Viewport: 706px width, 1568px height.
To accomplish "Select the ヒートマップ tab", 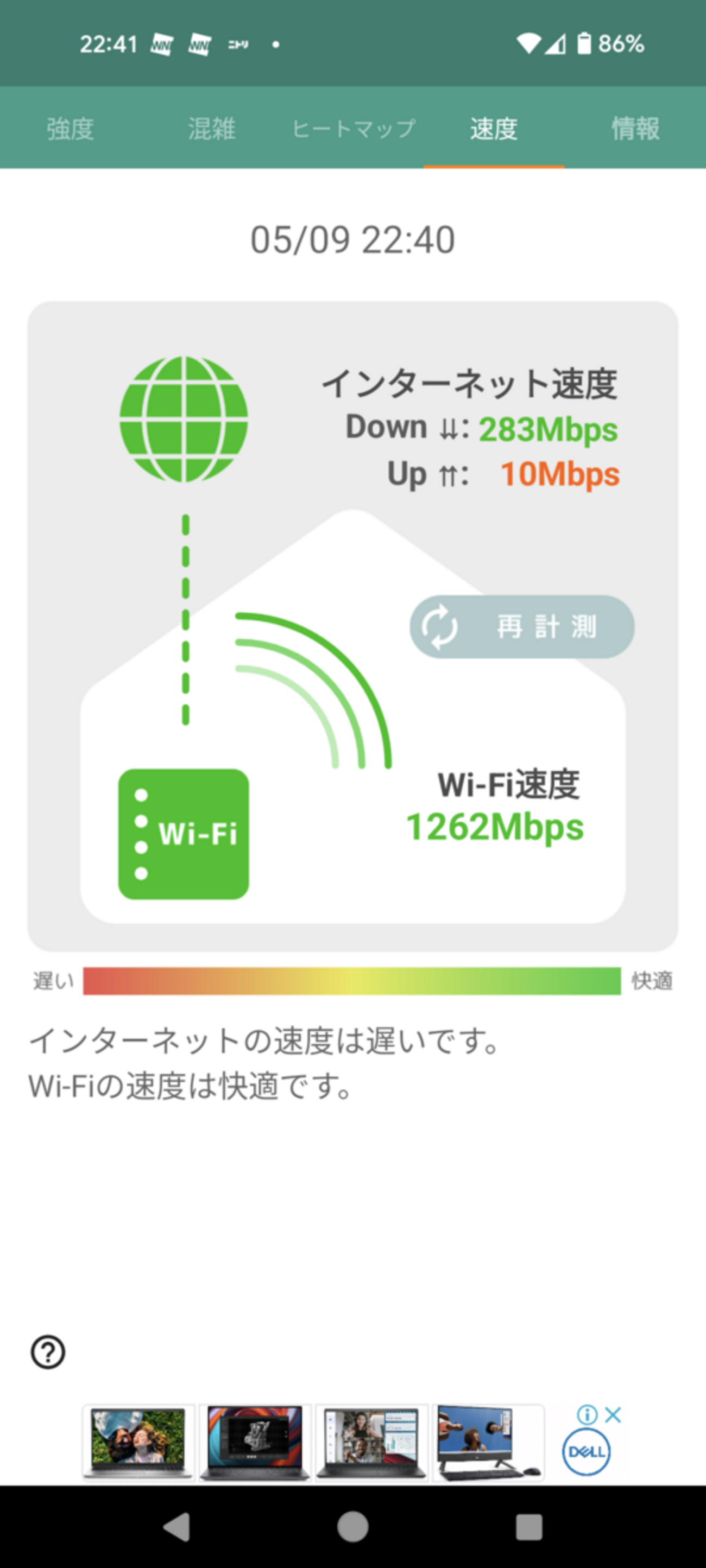I will pyautogui.click(x=354, y=129).
